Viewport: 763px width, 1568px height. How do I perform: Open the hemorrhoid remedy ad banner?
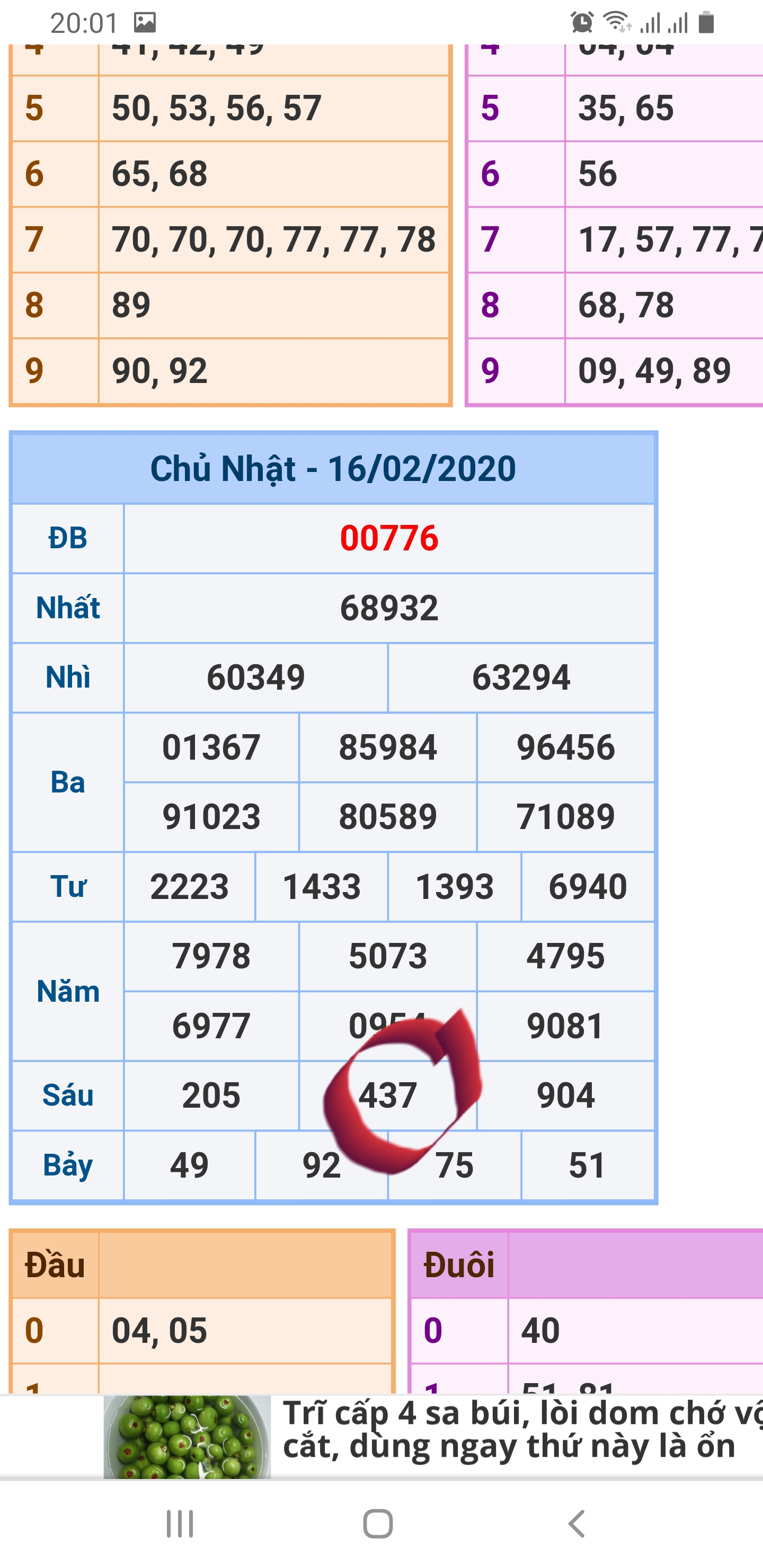(x=433, y=1437)
